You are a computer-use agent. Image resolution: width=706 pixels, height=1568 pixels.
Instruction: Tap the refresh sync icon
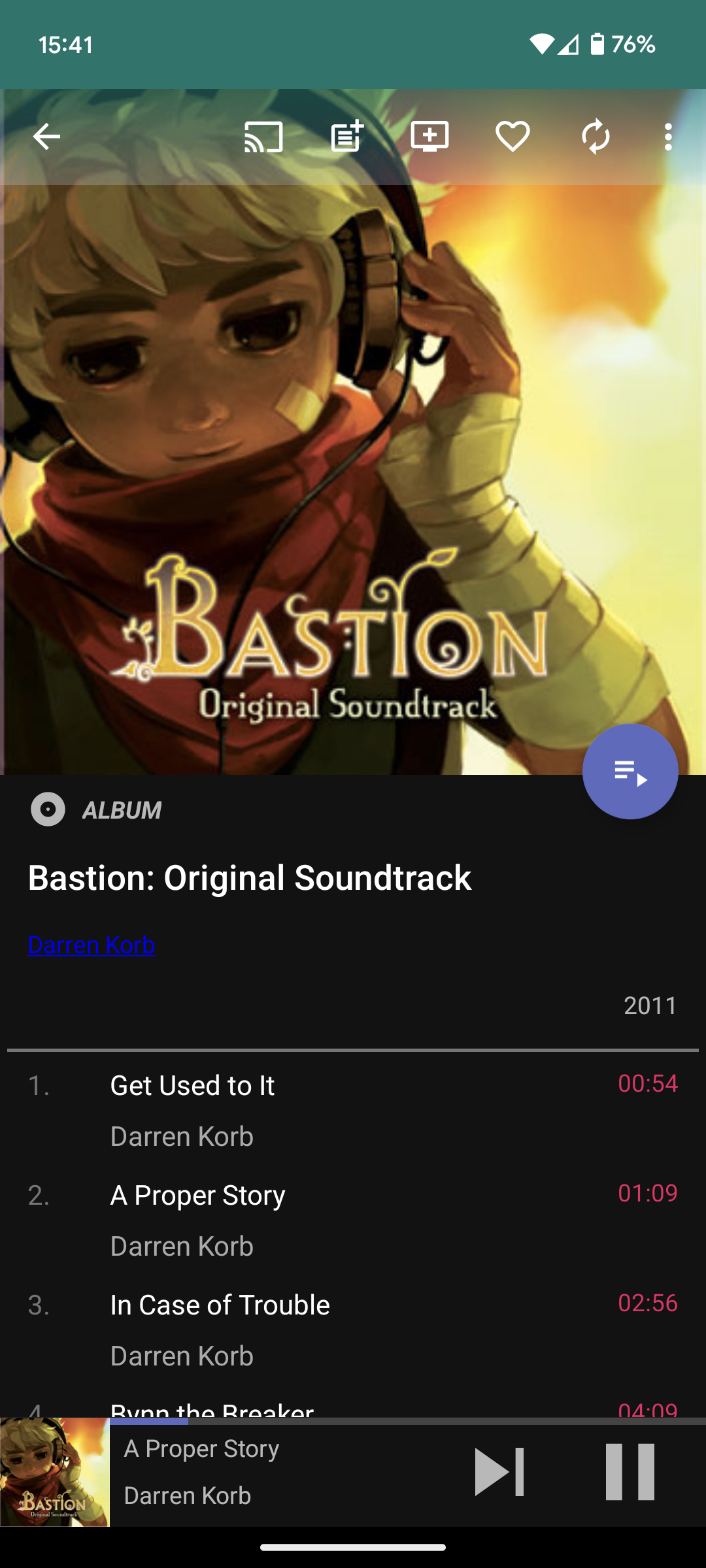coord(596,137)
